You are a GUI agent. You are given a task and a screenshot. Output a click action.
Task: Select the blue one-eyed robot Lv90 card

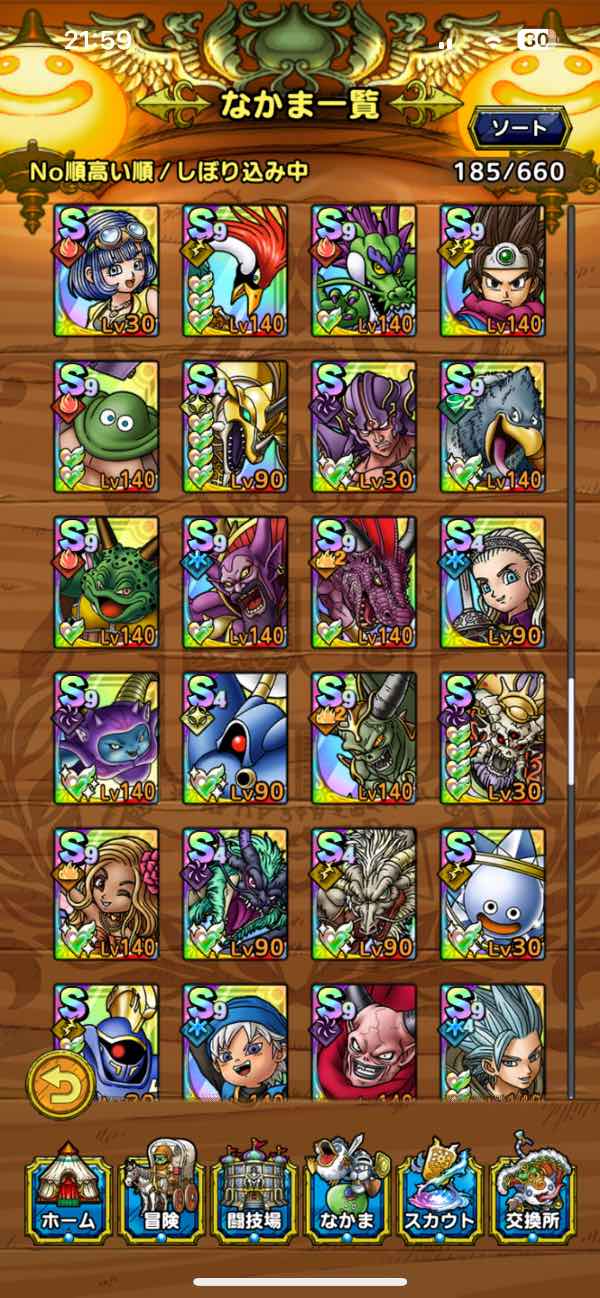pos(236,736)
